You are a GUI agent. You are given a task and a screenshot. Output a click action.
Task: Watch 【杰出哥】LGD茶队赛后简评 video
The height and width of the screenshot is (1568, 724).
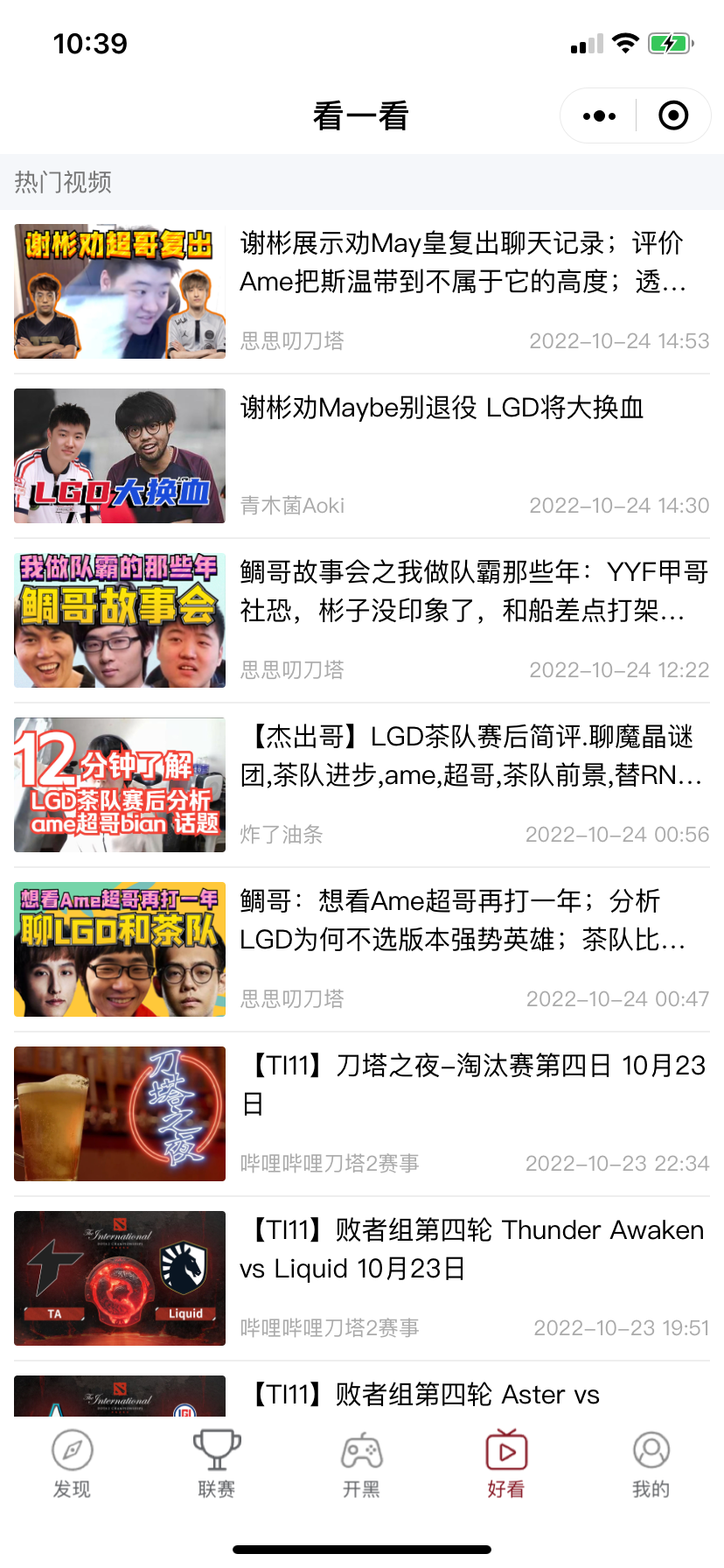(x=472, y=756)
